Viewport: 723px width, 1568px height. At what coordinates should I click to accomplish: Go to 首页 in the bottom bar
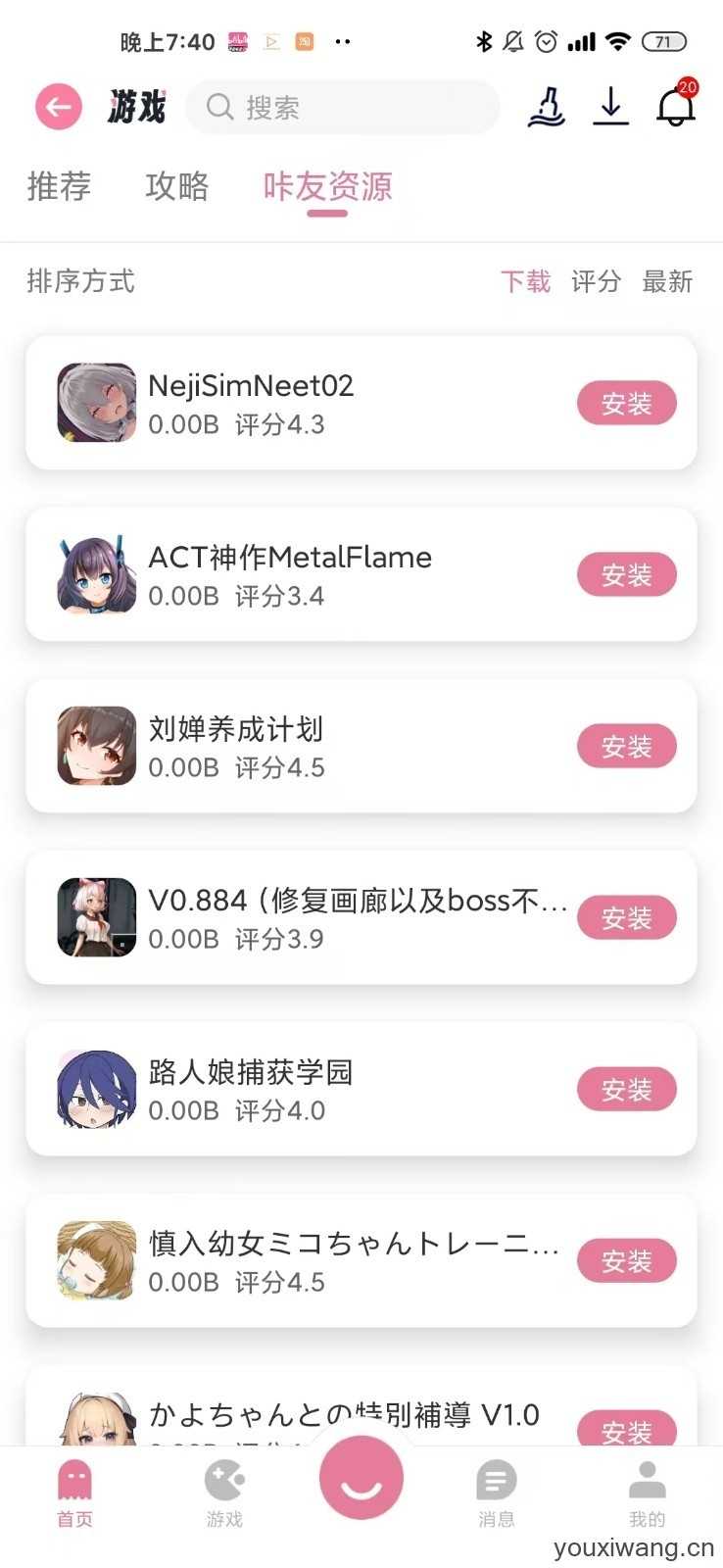click(74, 1493)
